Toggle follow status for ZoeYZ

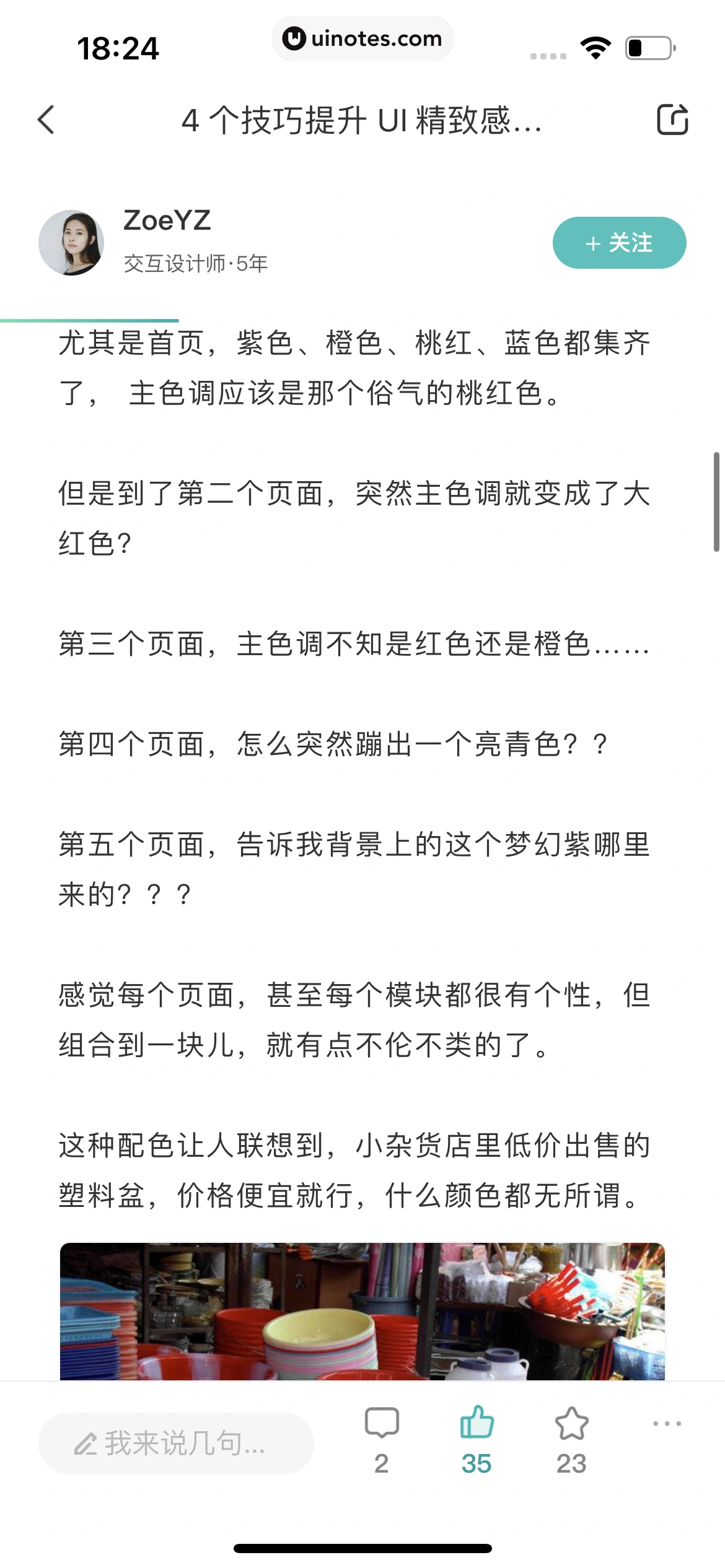pos(619,244)
